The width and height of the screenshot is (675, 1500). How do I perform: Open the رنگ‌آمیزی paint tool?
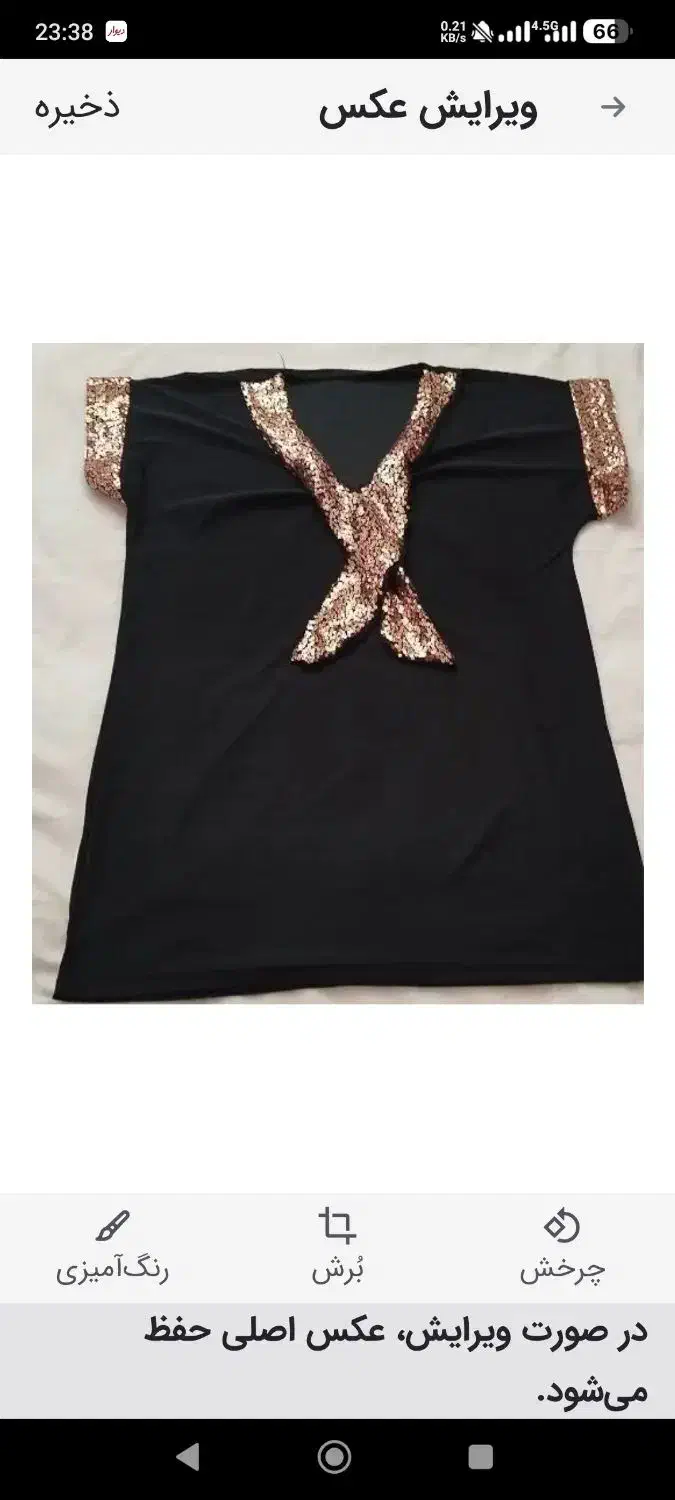click(x=112, y=1247)
